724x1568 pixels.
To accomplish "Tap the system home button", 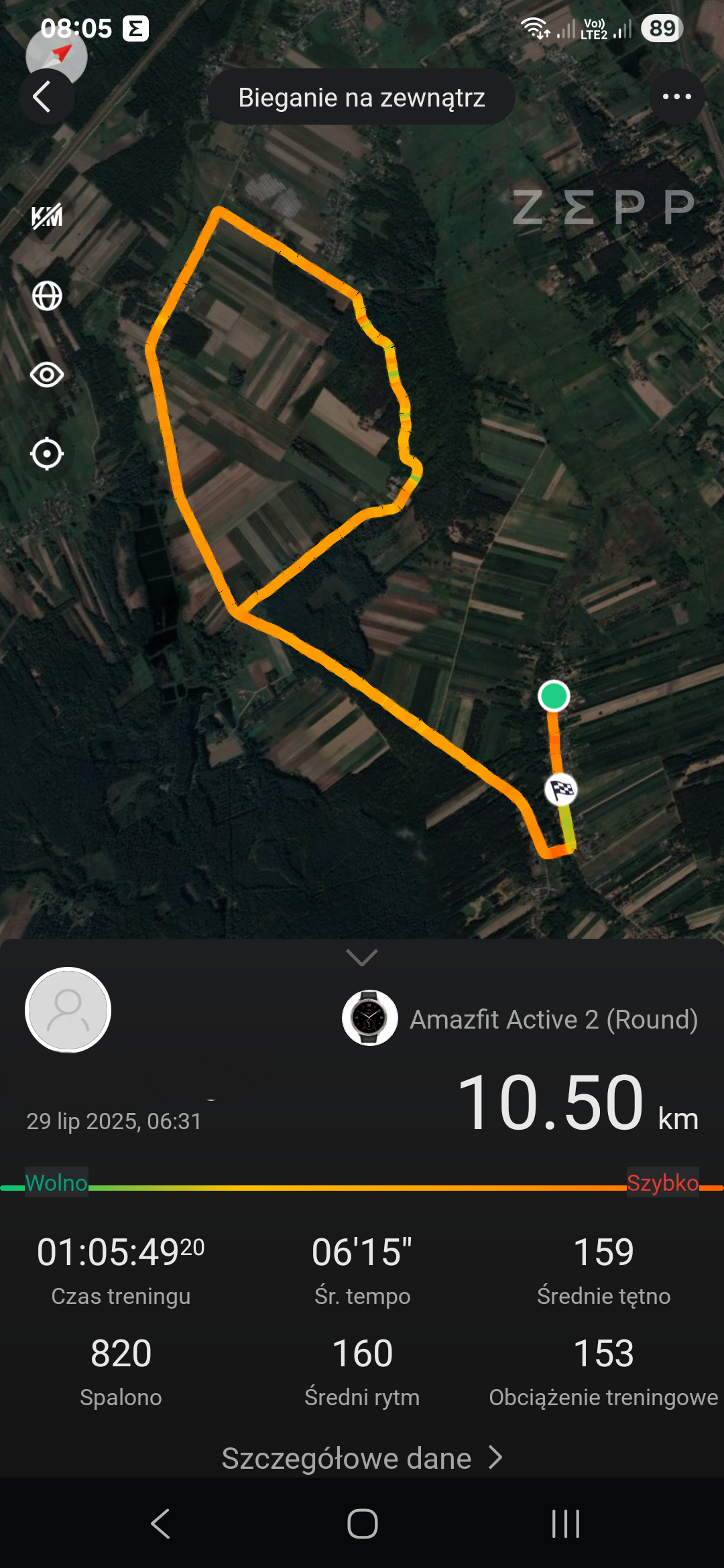I will 362,1524.
